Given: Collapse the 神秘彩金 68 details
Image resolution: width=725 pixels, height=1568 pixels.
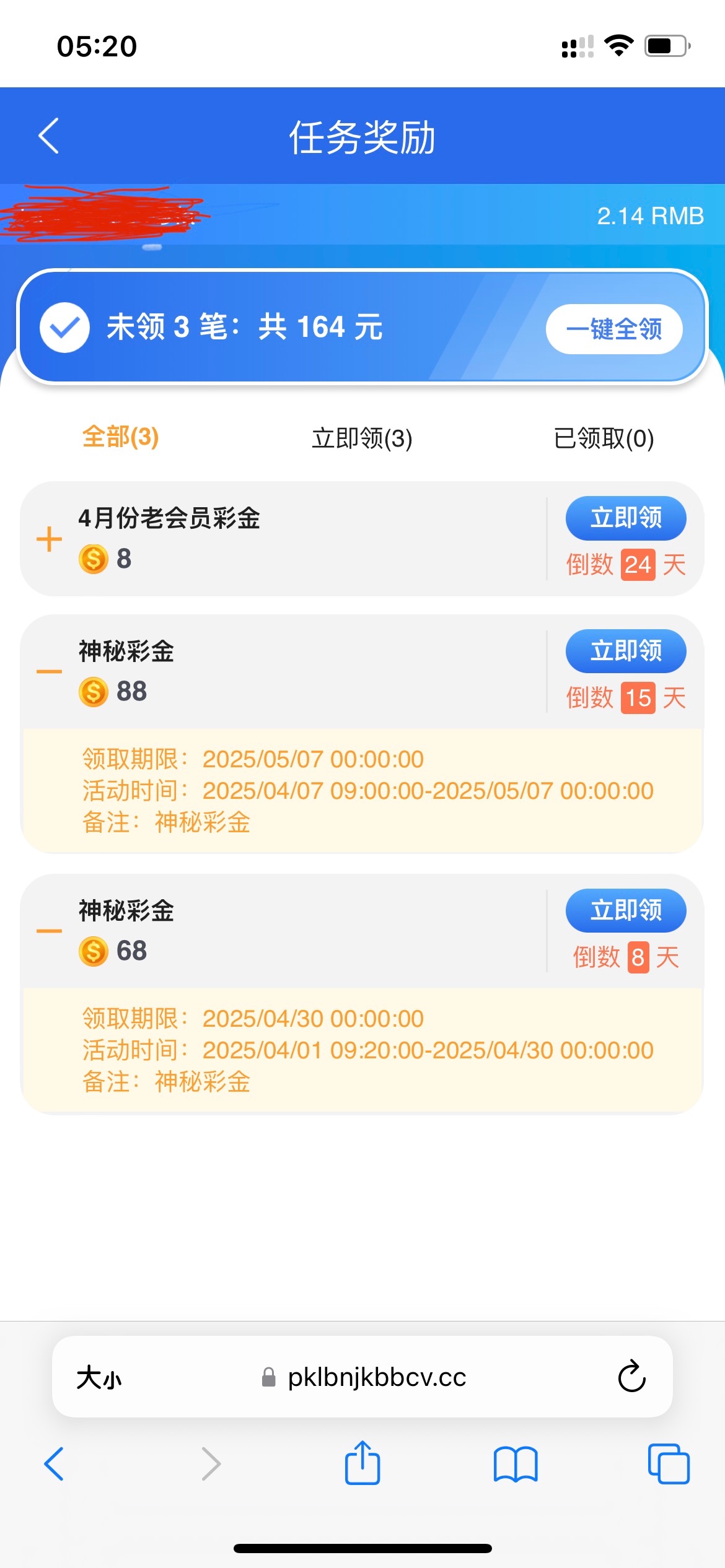Looking at the screenshot, I should pos(49,931).
